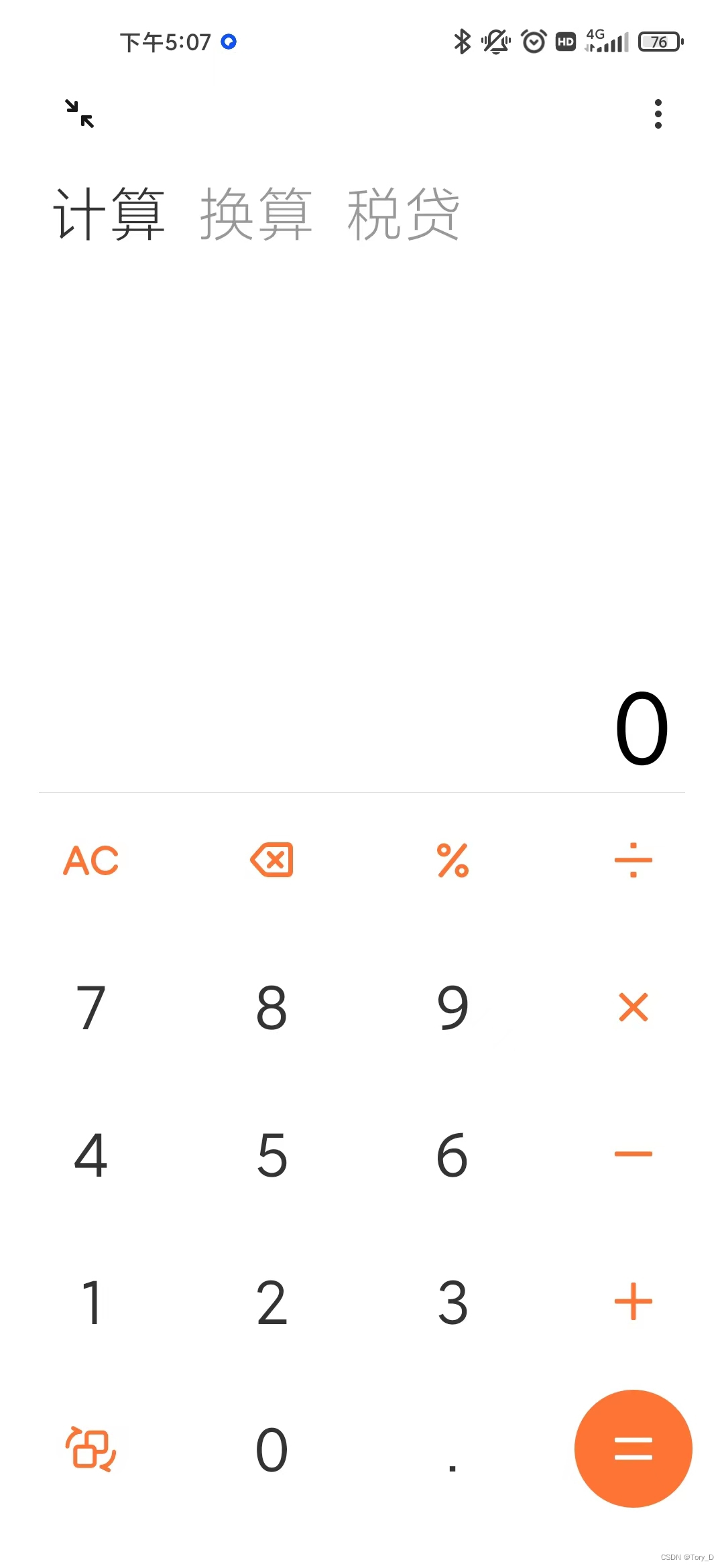Tap the percent icon
Screen dimensions: 724x1568
tap(452, 860)
